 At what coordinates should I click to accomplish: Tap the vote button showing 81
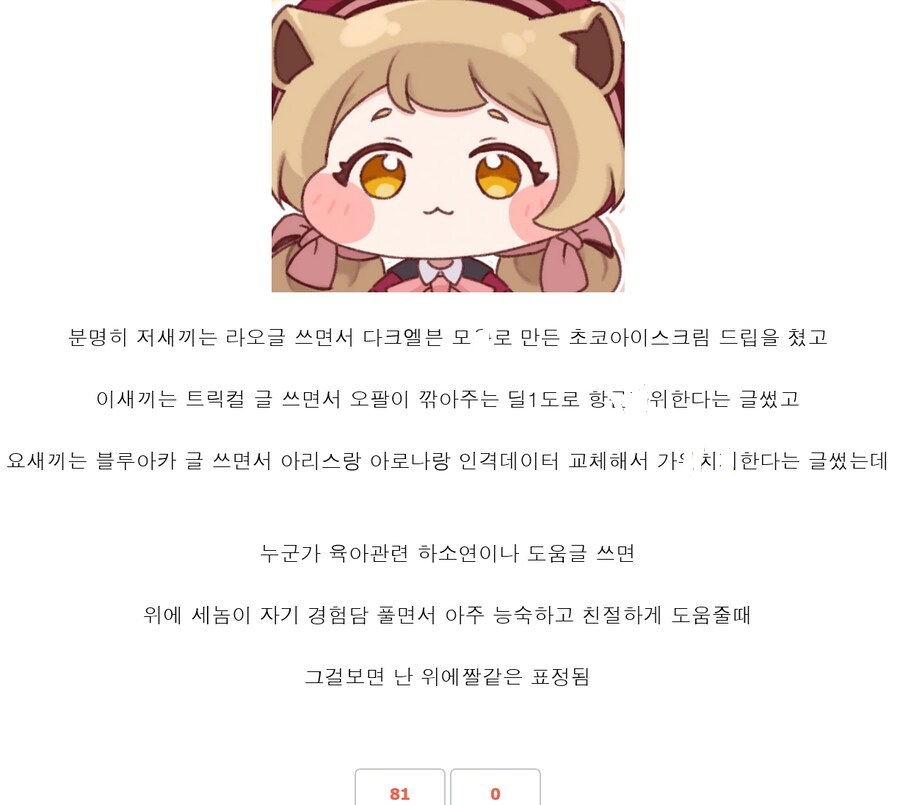click(x=400, y=789)
